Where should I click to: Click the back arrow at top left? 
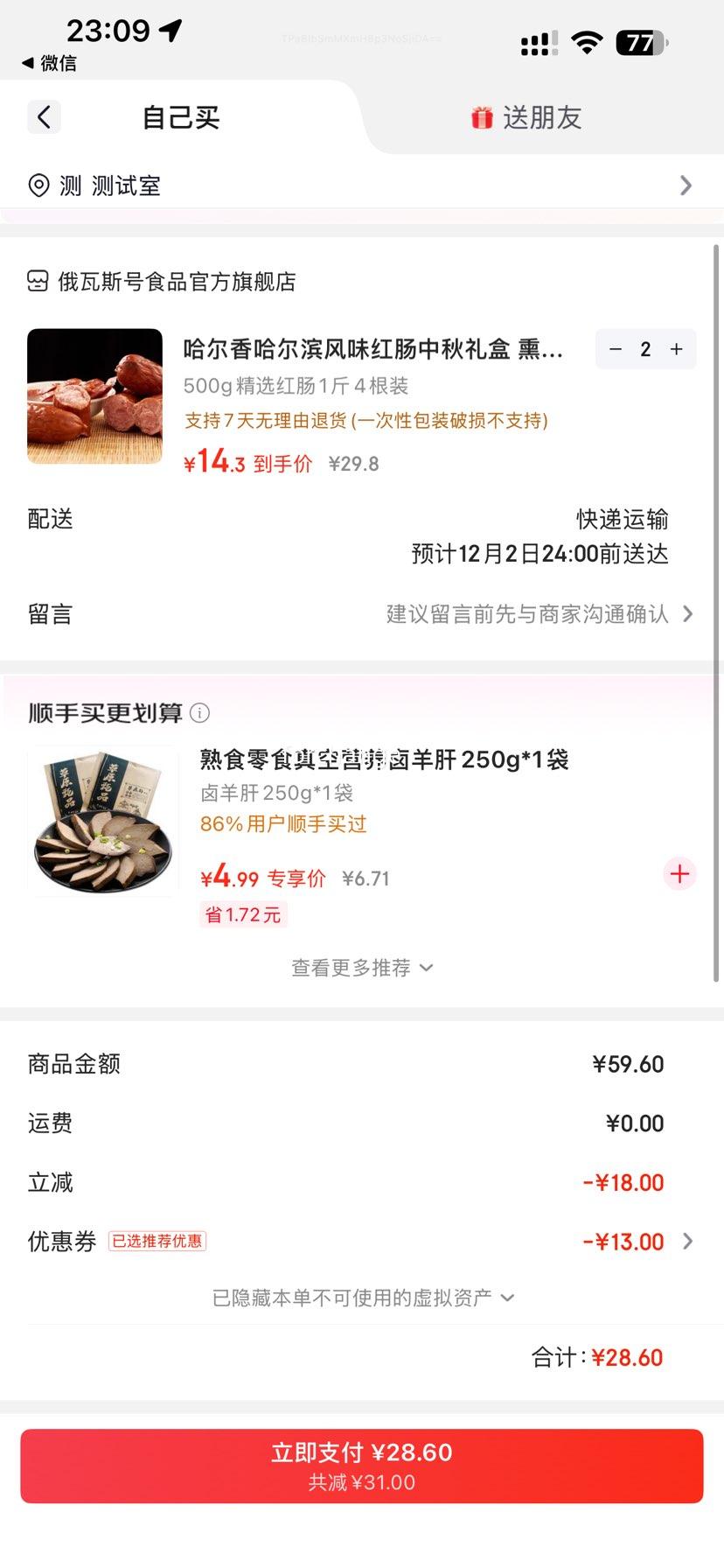click(x=44, y=117)
